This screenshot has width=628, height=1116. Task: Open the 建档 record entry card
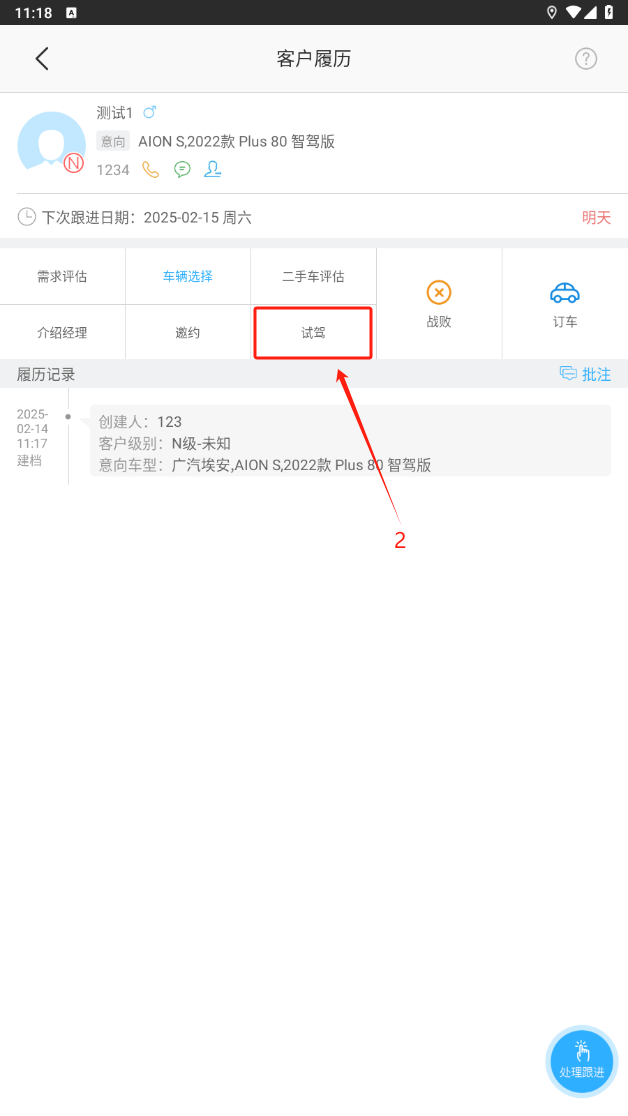pyautogui.click(x=350, y=440)
